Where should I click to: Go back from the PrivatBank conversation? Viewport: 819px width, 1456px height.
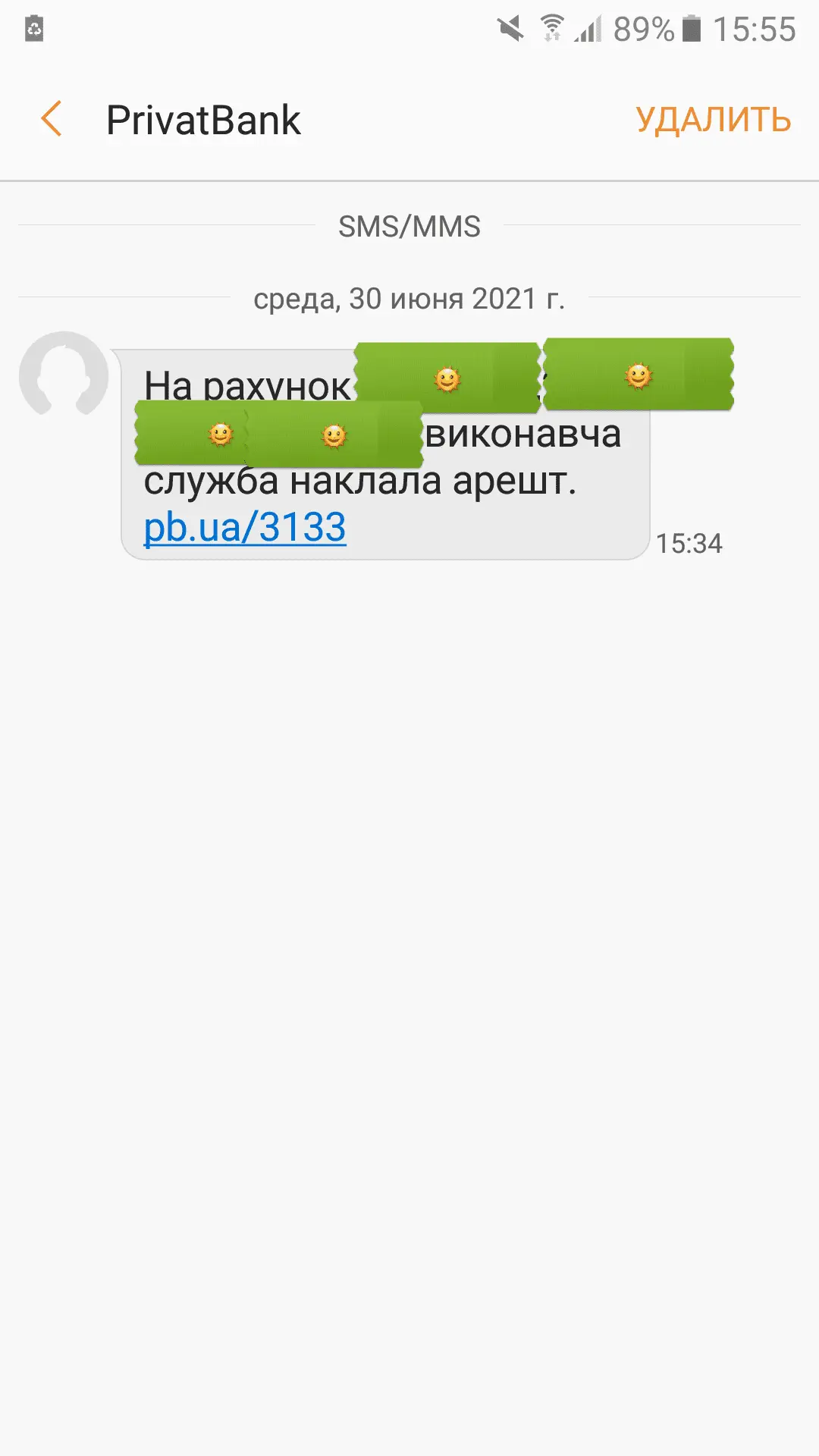[x=52, y=120]
